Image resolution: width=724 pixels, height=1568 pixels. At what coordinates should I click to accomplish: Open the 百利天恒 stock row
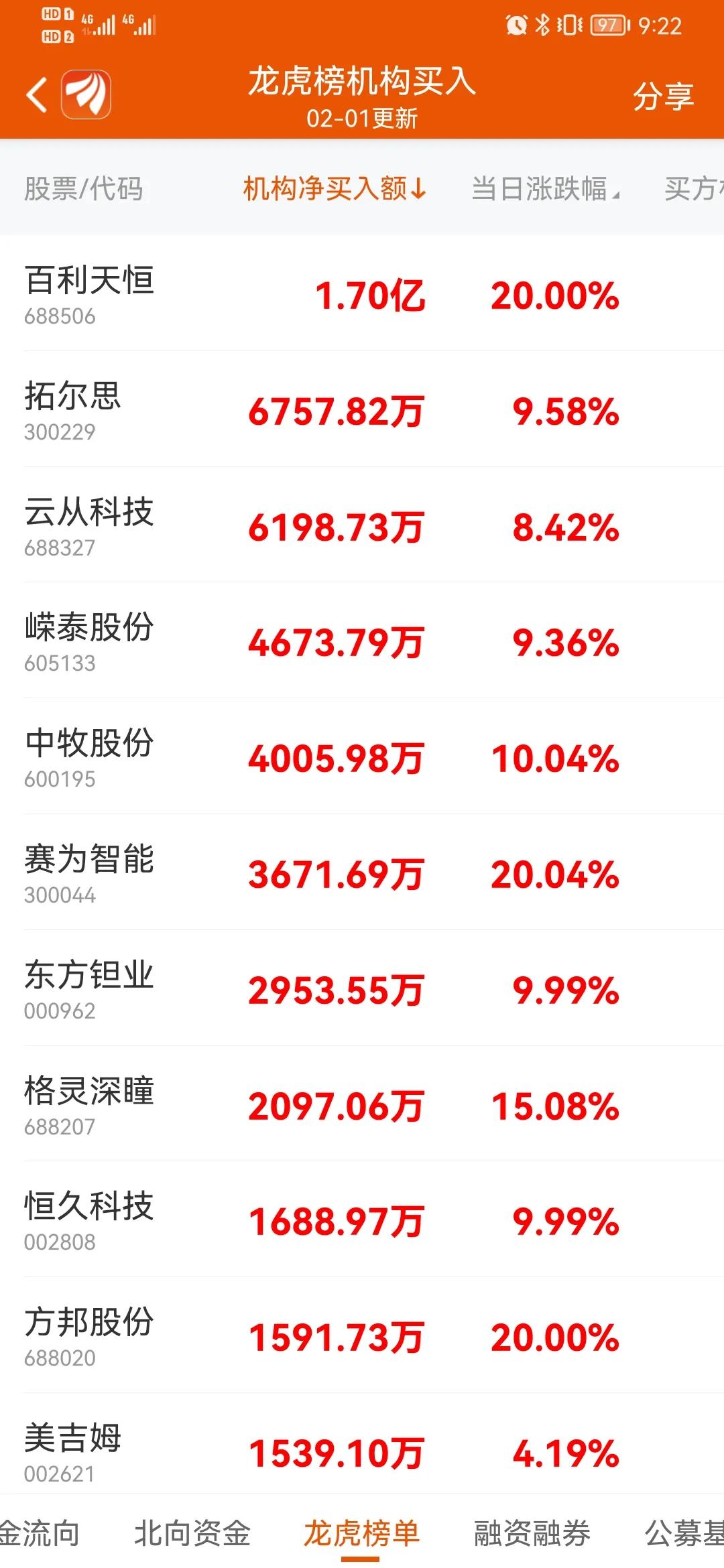(362, 293)
